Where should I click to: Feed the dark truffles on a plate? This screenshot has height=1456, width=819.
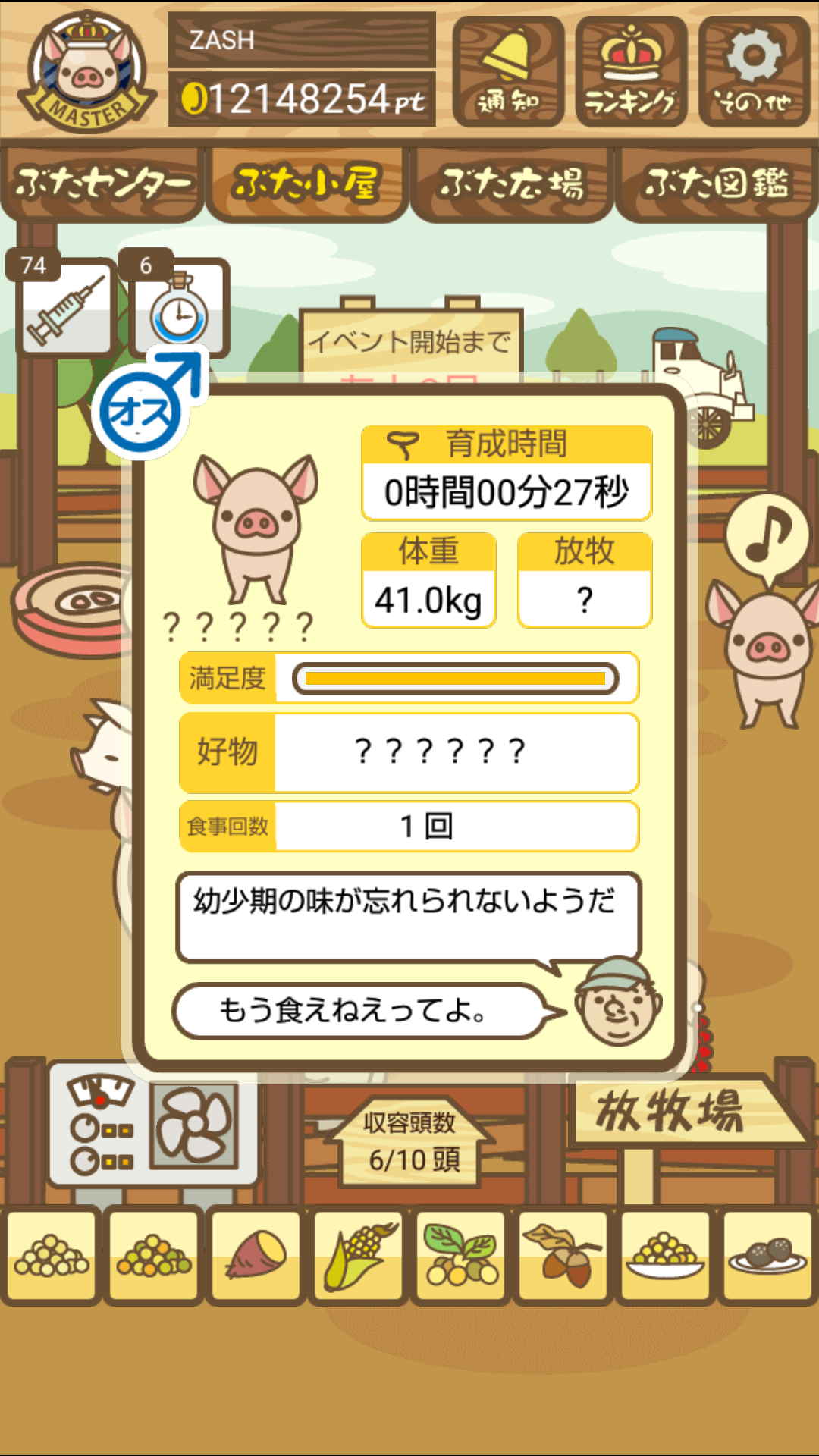pyautogui.click(x=767, y=1255)
